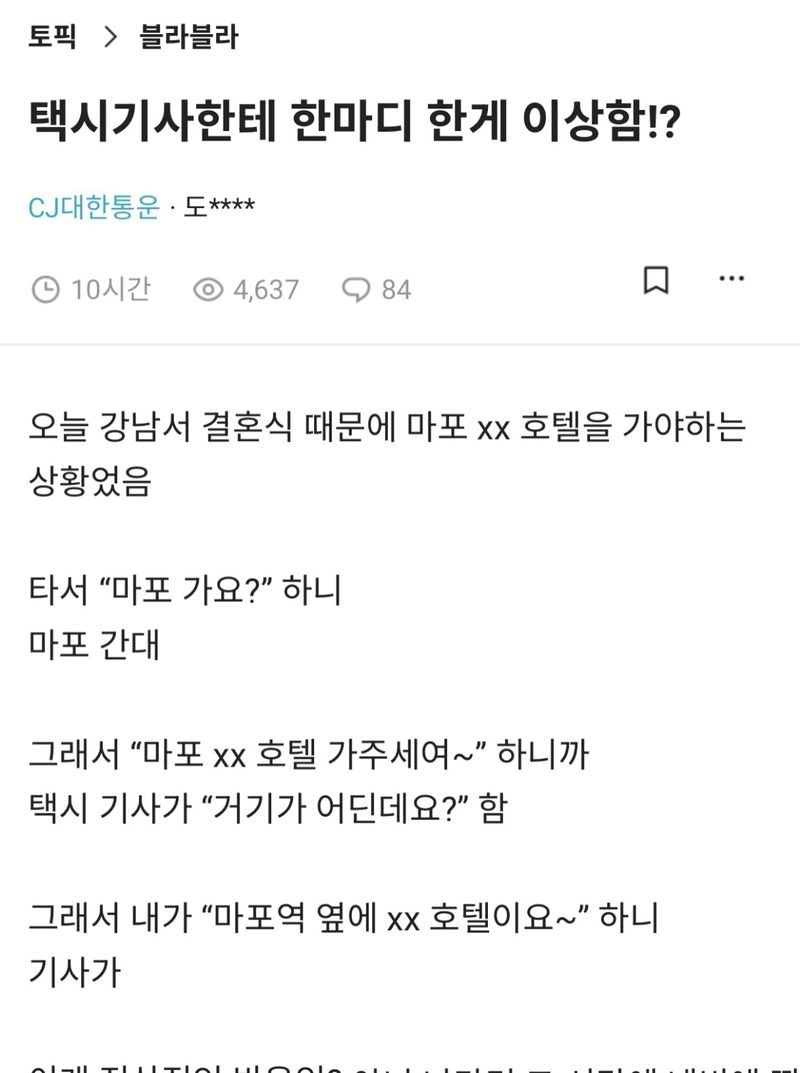Go to the 토픽 breadcrumb

[53, 38]
